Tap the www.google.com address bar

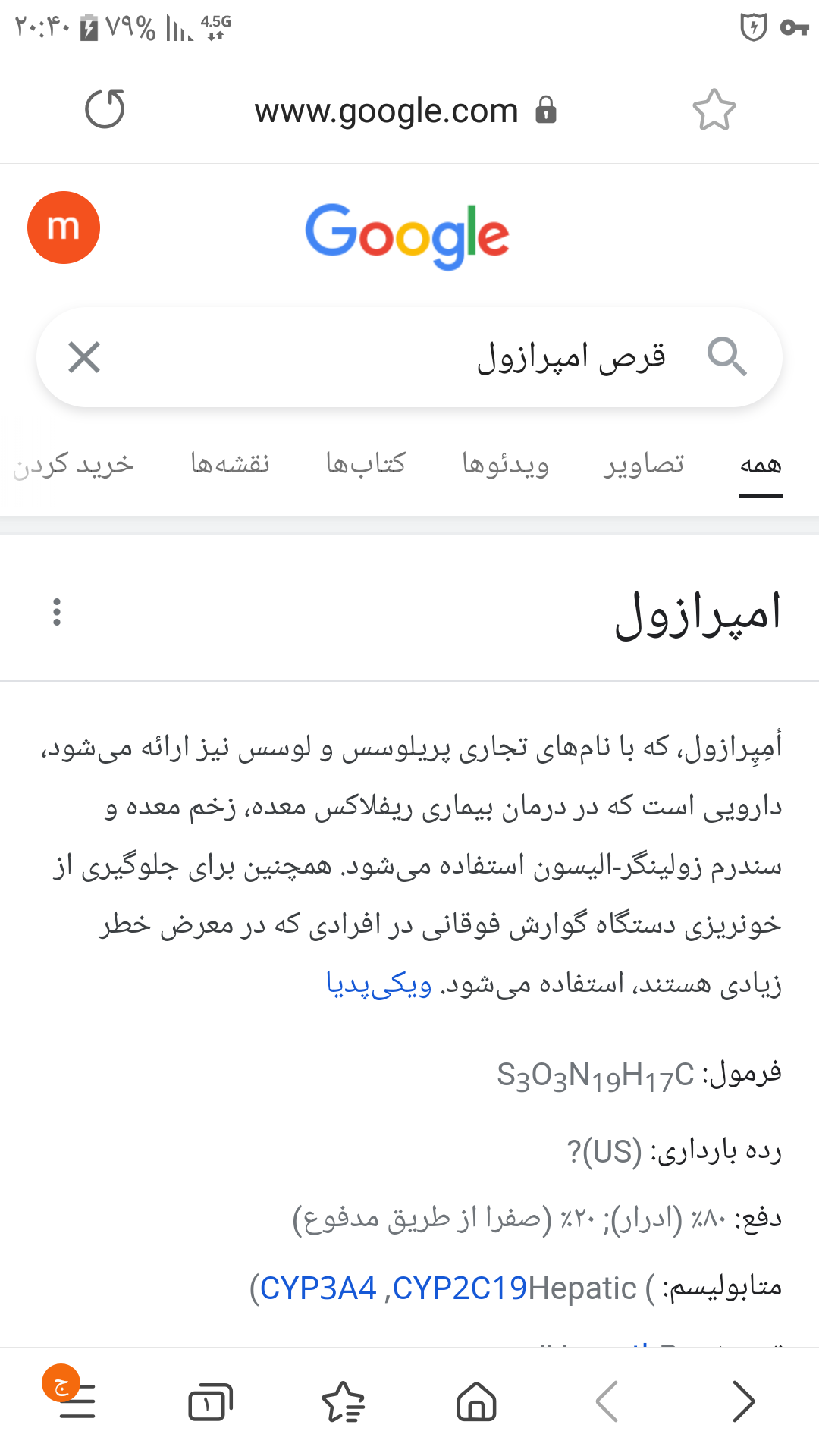387,111
